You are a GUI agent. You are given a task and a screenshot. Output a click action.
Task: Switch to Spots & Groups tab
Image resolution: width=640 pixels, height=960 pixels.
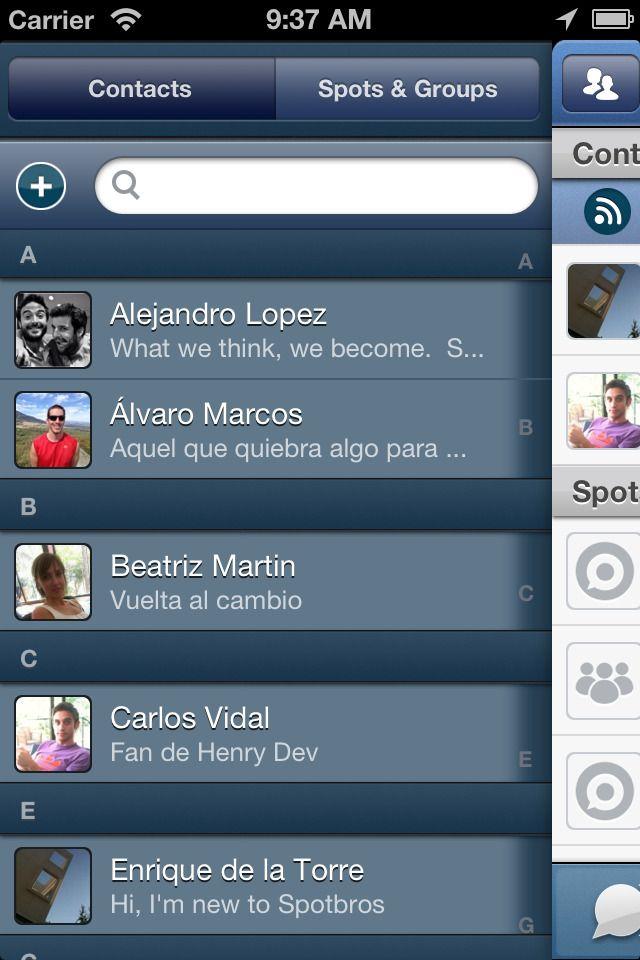tap(407, 89)
